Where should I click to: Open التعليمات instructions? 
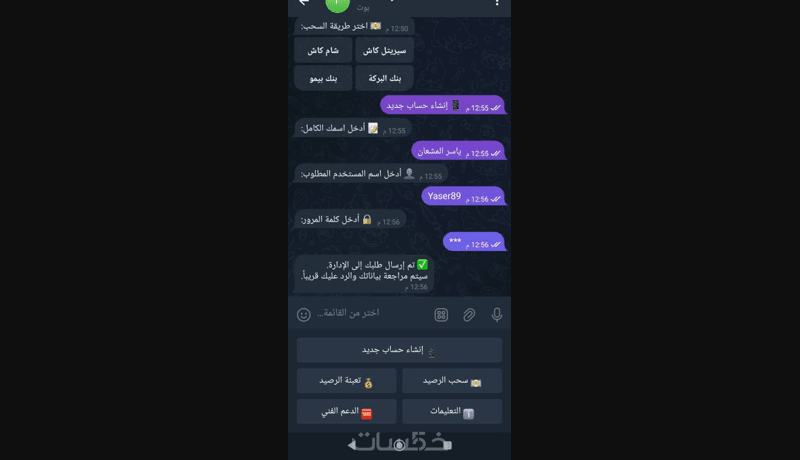pyautogui.click(x=452, y=411)
